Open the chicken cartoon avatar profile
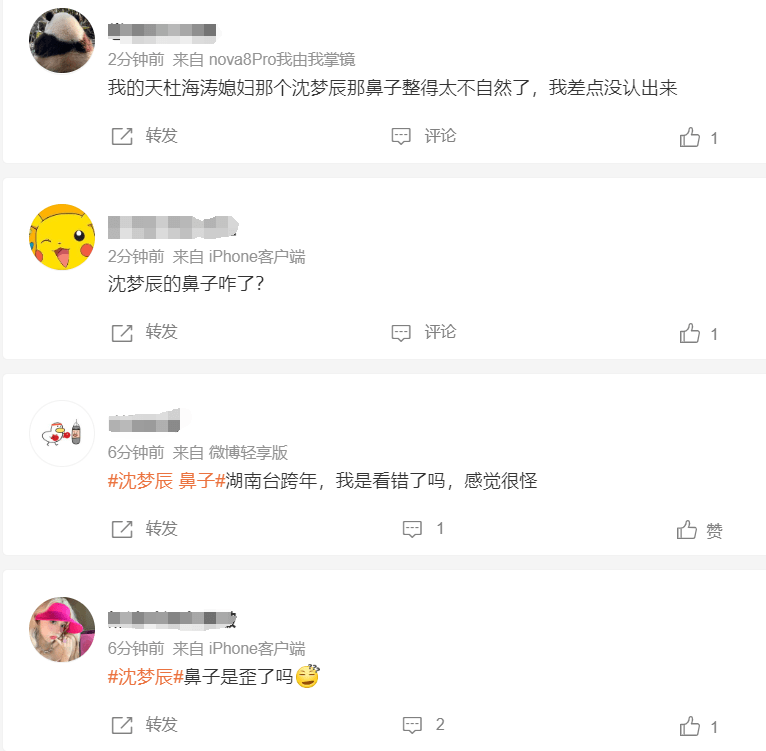 pyautogui.click(x=62, y=433)
